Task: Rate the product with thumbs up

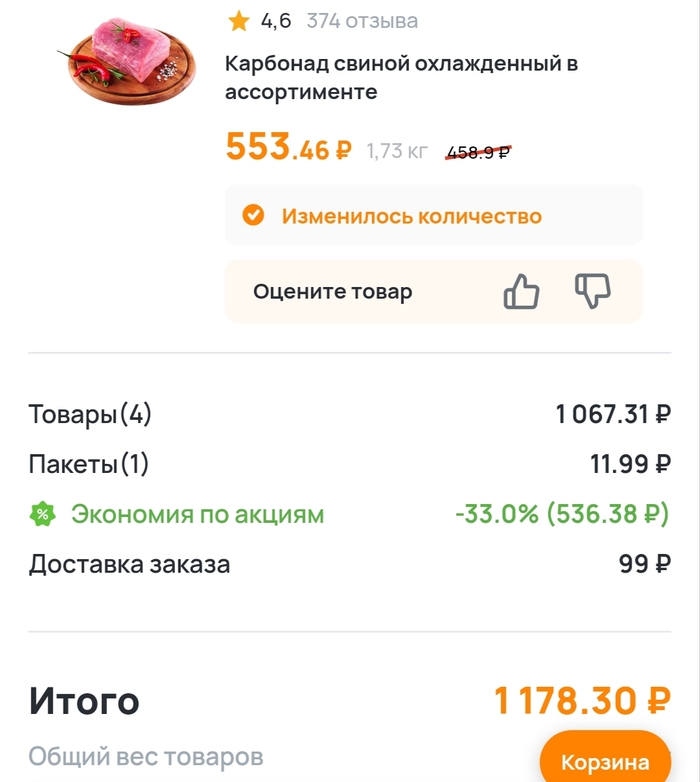Action: pyautogui.click(x=521, y=292)
